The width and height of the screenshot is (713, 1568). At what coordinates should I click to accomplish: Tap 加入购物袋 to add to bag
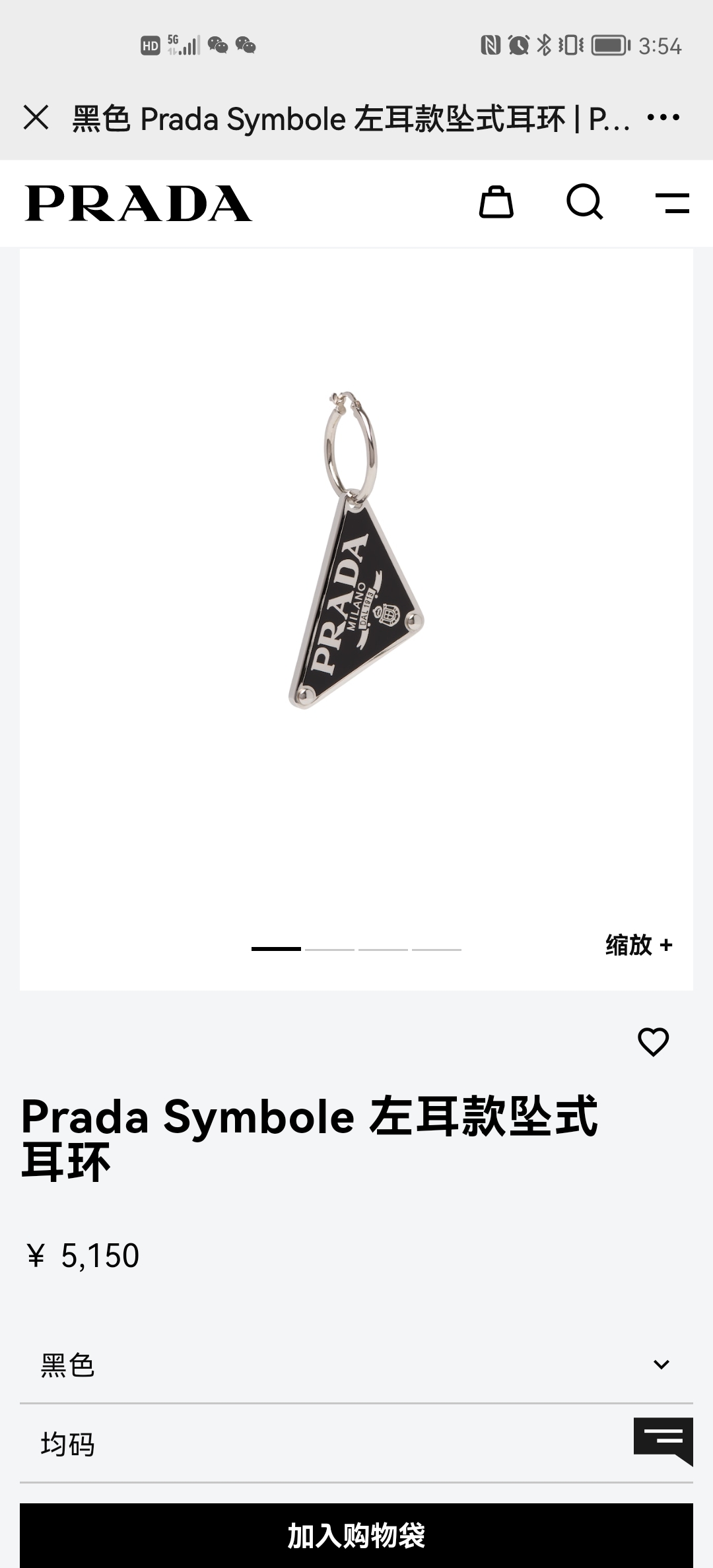click(356, 1535)
